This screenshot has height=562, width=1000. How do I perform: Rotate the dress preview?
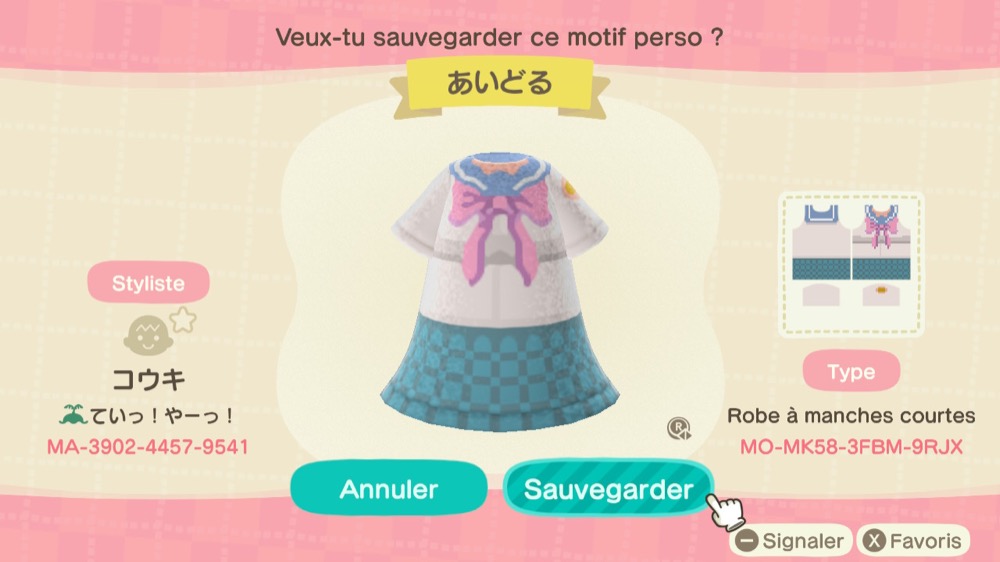click(x=680, y=429)
